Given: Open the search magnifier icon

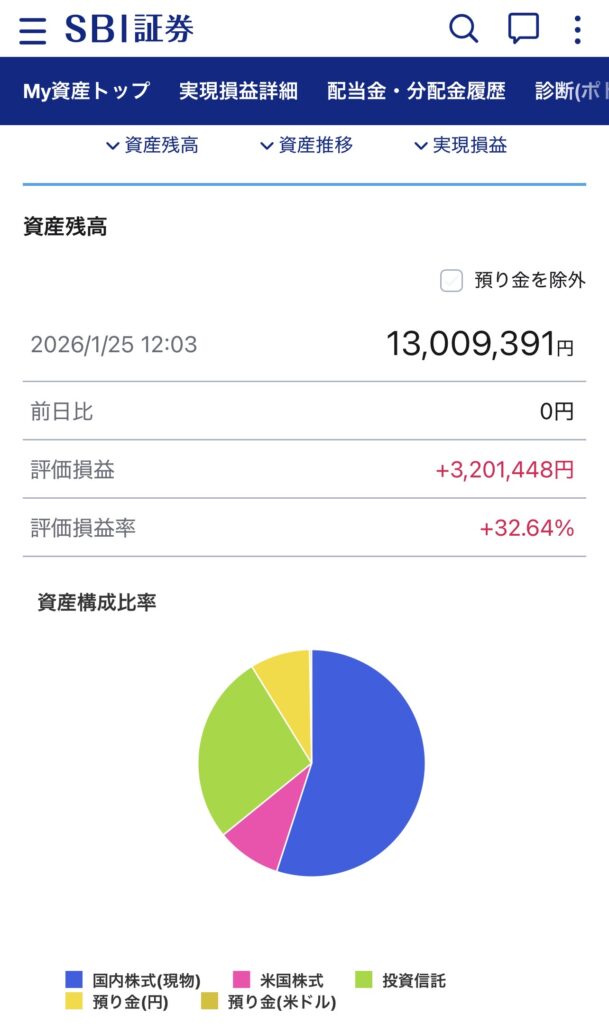Looking at the screenshot, I should click(463, 29).
